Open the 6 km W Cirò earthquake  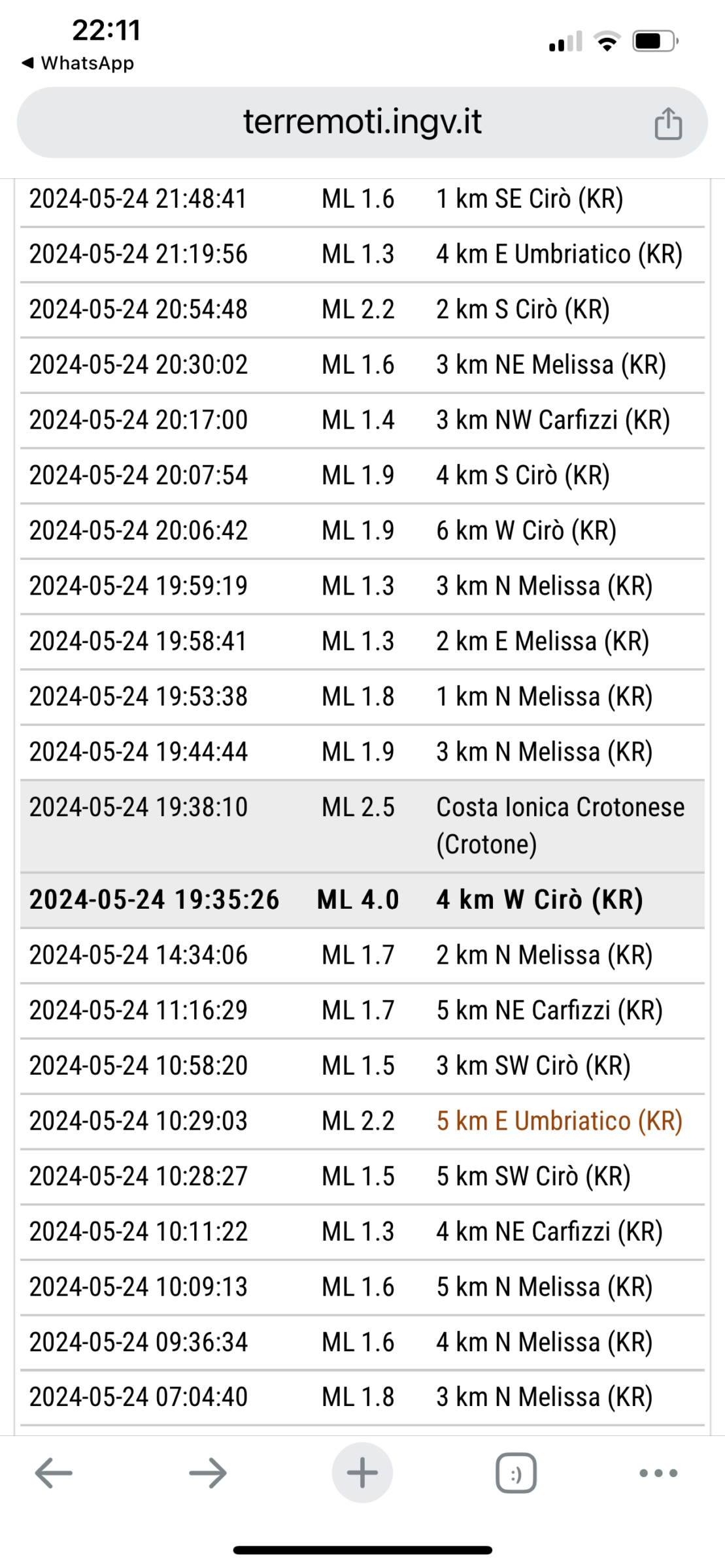tap(526, 531)
